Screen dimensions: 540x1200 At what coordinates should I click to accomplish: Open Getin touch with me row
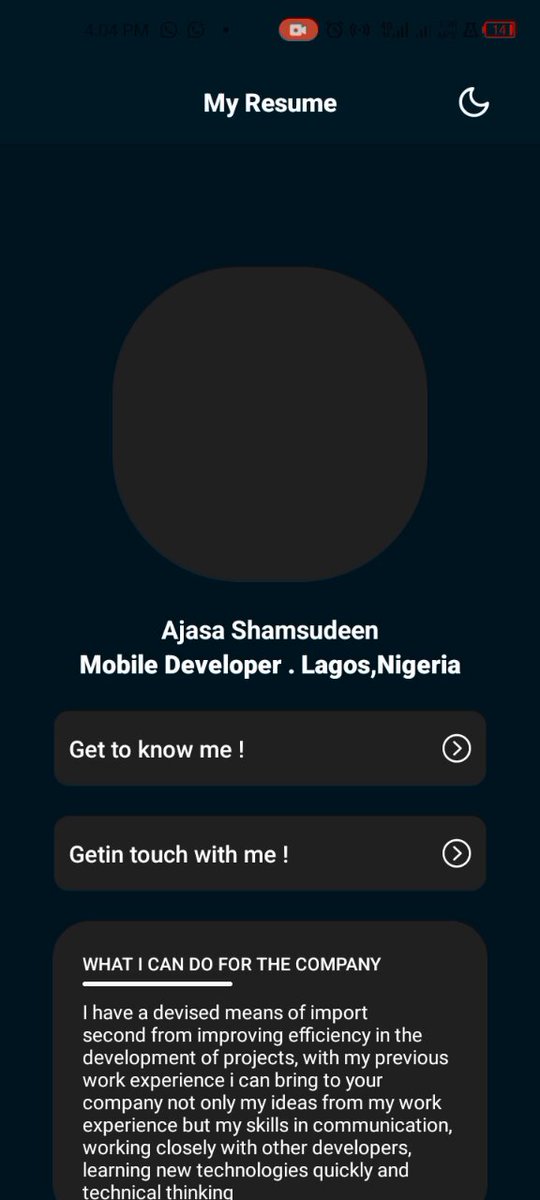click(270, 853)
